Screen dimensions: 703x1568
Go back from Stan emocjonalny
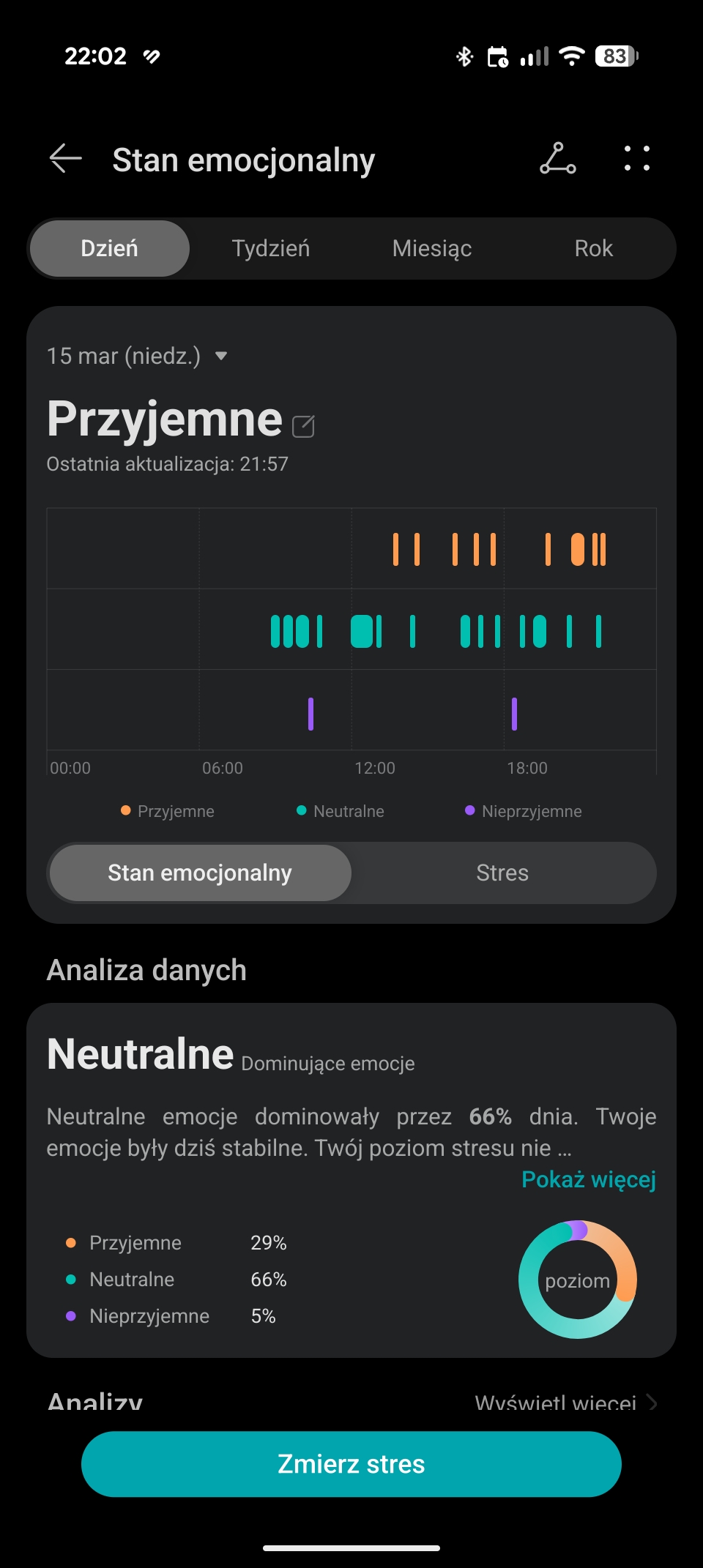point(65,159)
